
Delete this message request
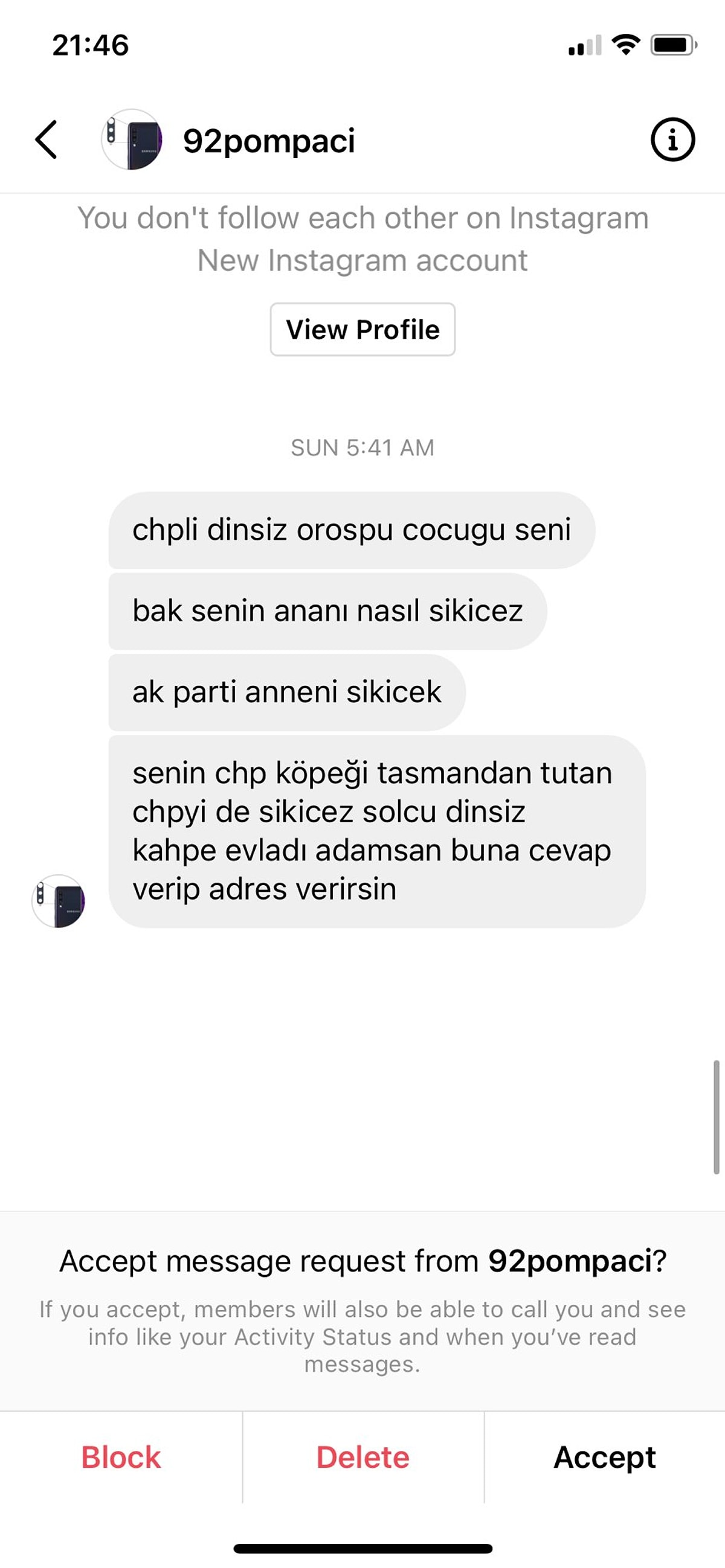[362, 1458]
